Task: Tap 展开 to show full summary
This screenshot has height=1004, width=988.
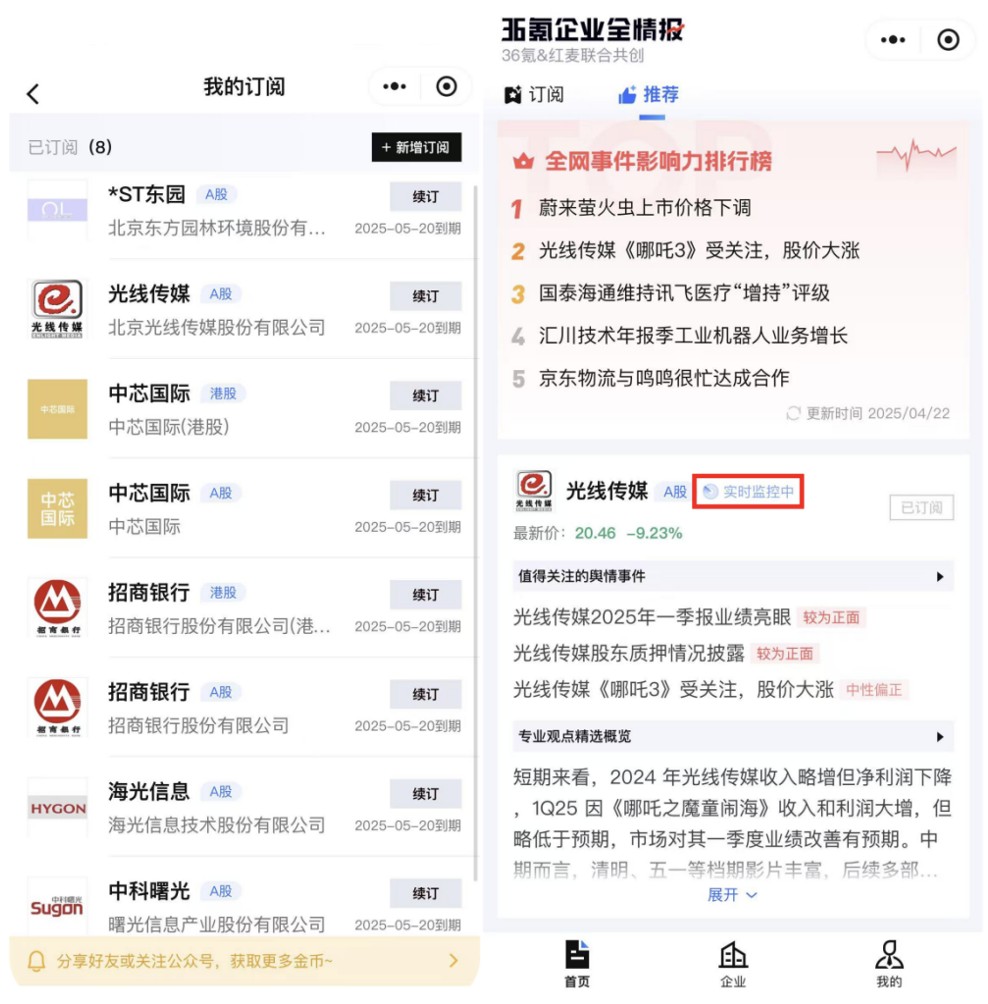Action: [x=732, y=894]
